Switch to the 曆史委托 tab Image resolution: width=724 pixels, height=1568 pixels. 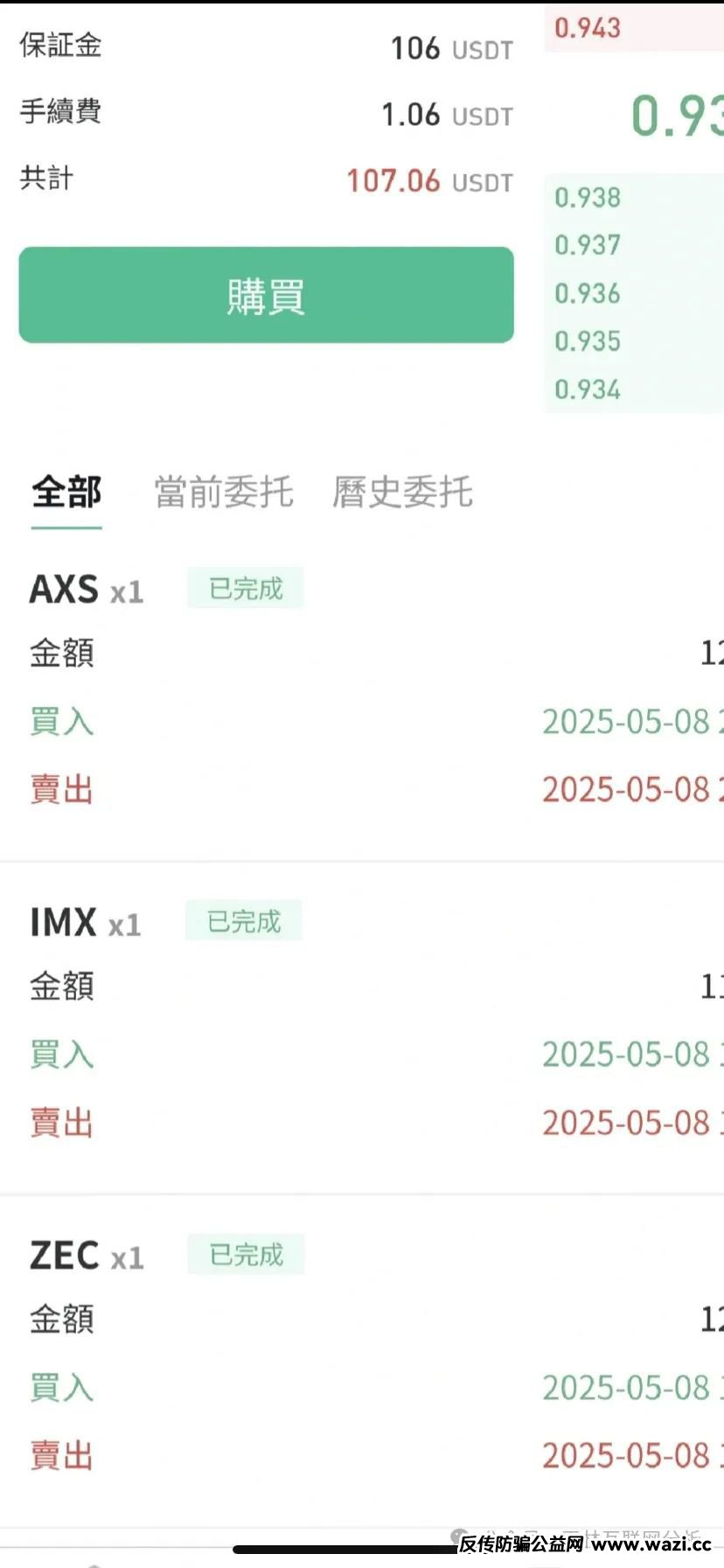click(x=401, y=492)
